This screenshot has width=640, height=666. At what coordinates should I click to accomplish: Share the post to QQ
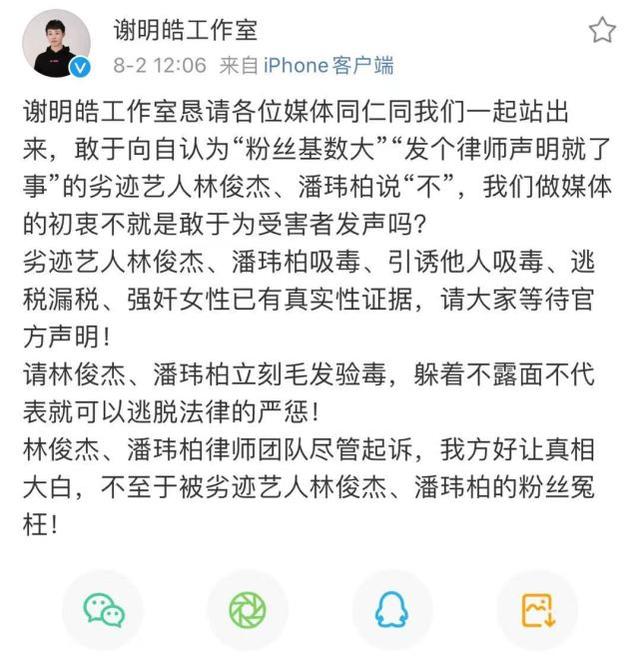tap(392, 610)
